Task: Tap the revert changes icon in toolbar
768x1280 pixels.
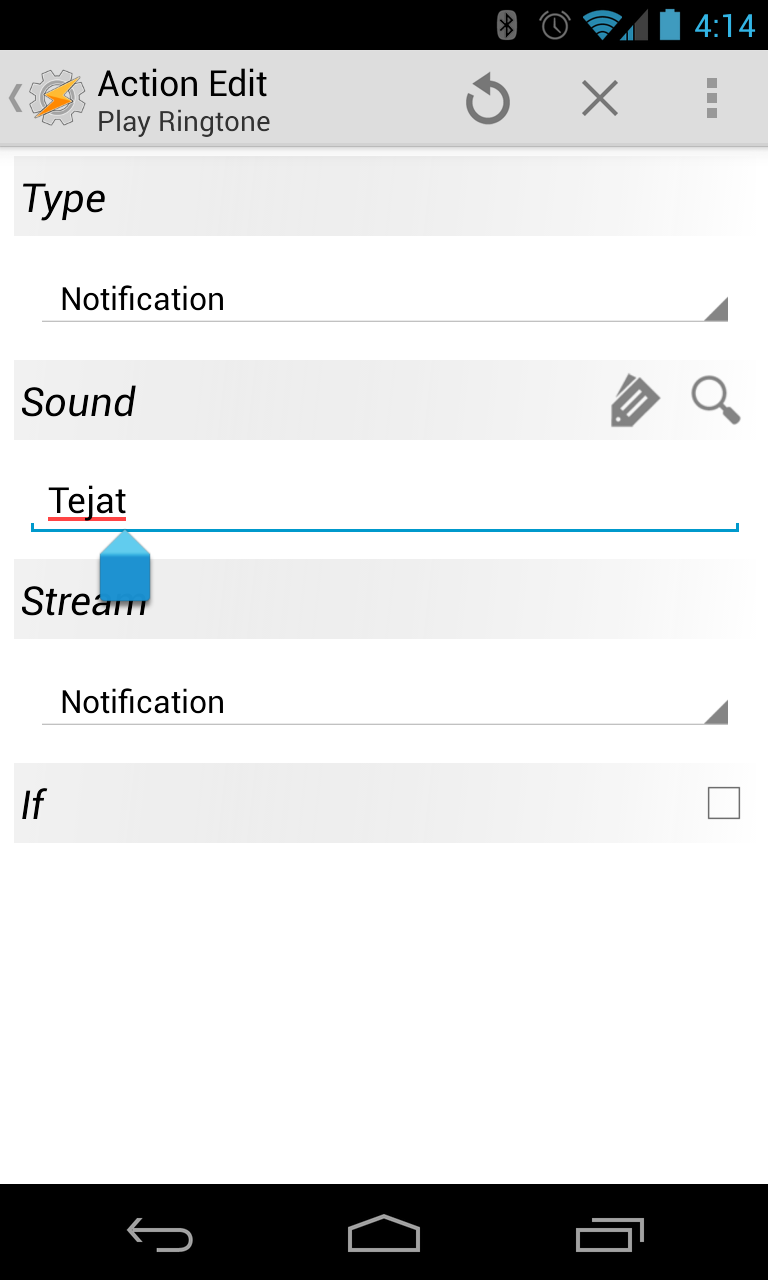Action: [487, 98]
